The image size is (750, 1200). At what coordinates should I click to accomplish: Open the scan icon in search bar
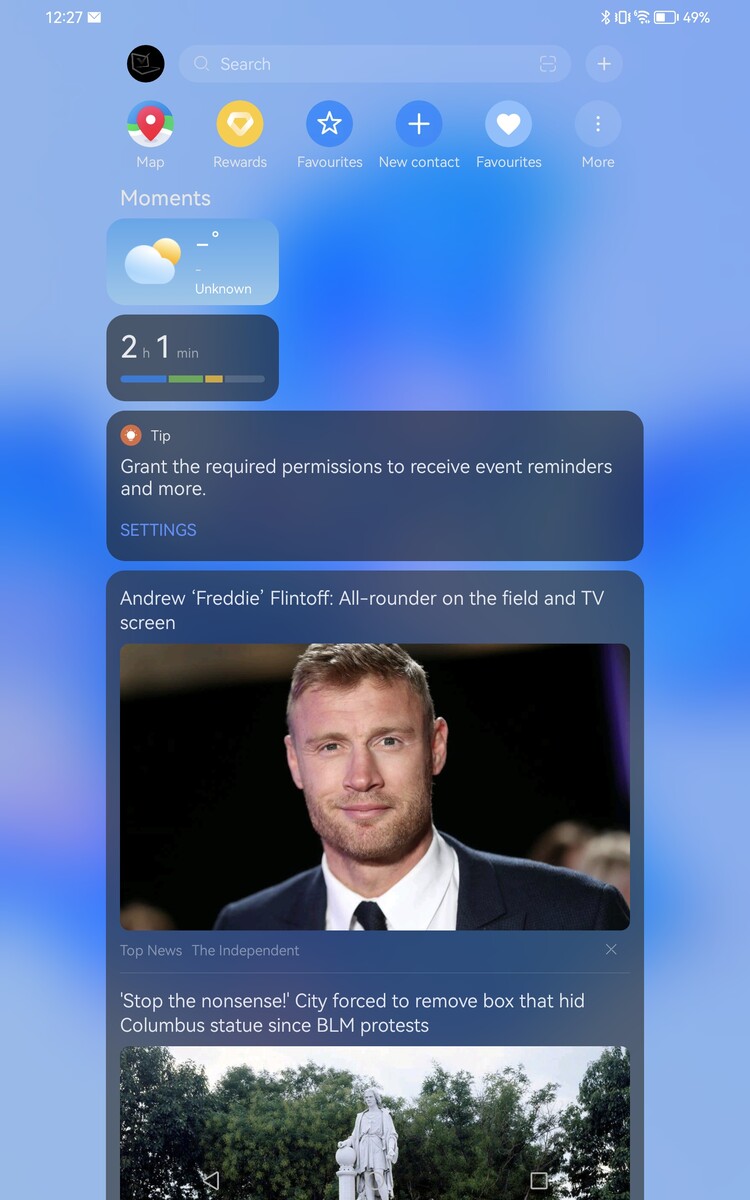547,64
